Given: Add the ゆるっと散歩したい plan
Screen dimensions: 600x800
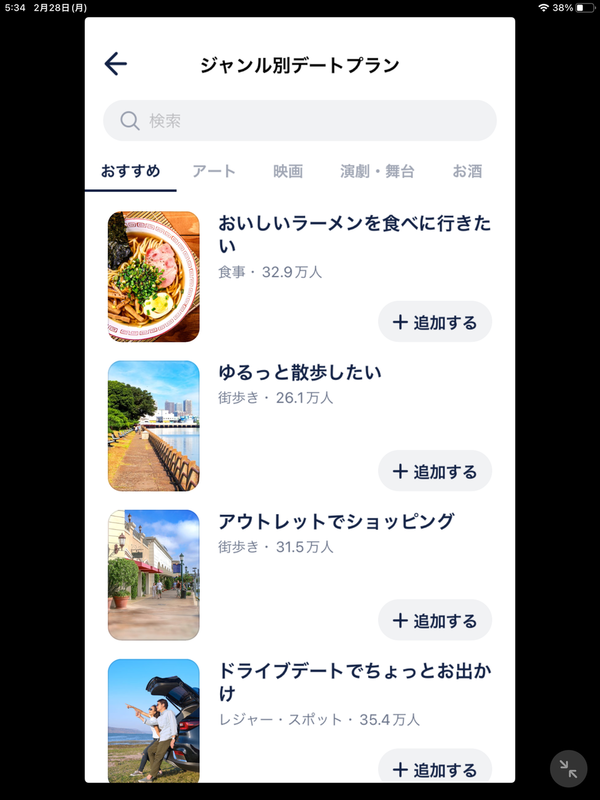Looking at the screenshot, I should (x=435, y=471).
